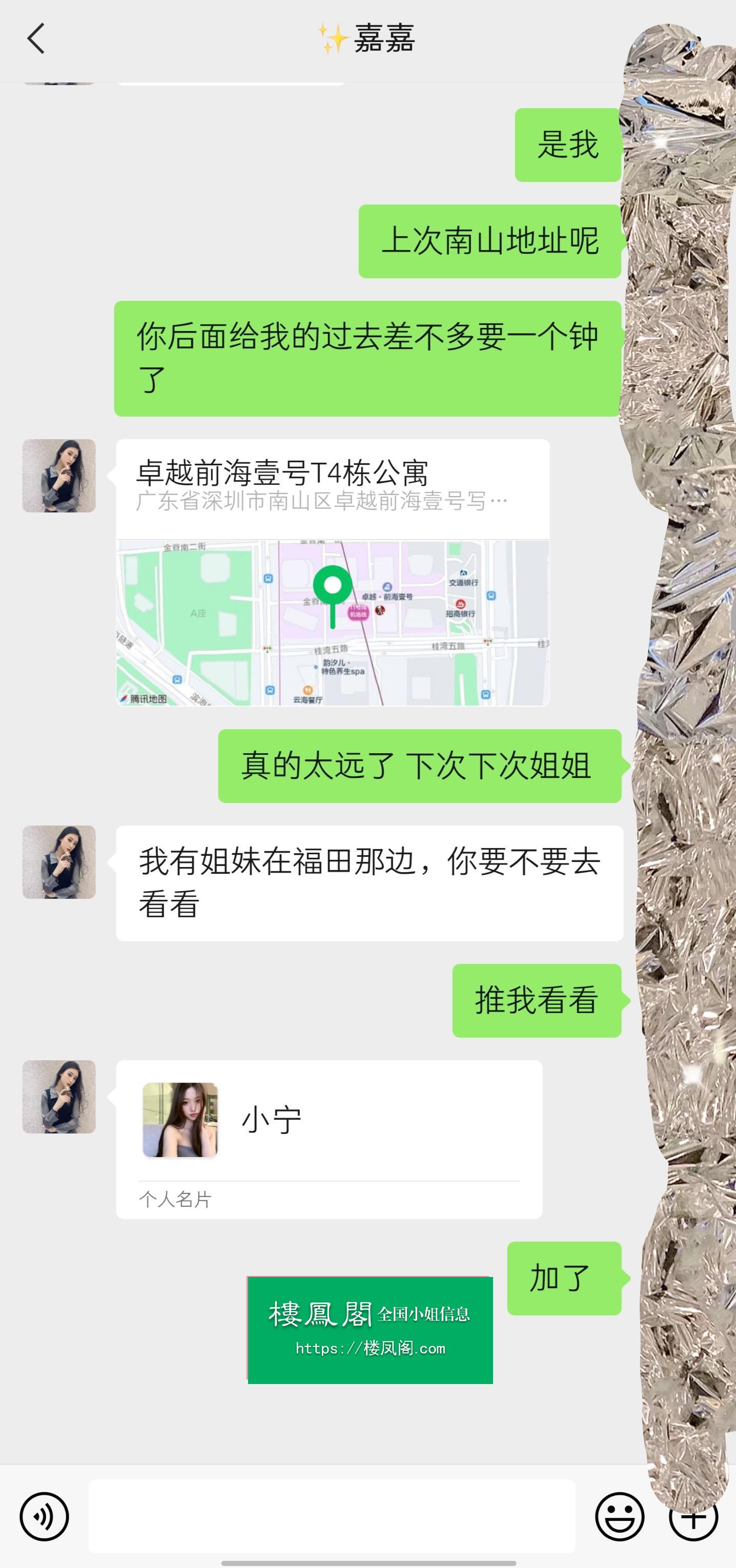Open the emoji picker
This screenshot has width=736, height=1568.
tap(619, 1516)
